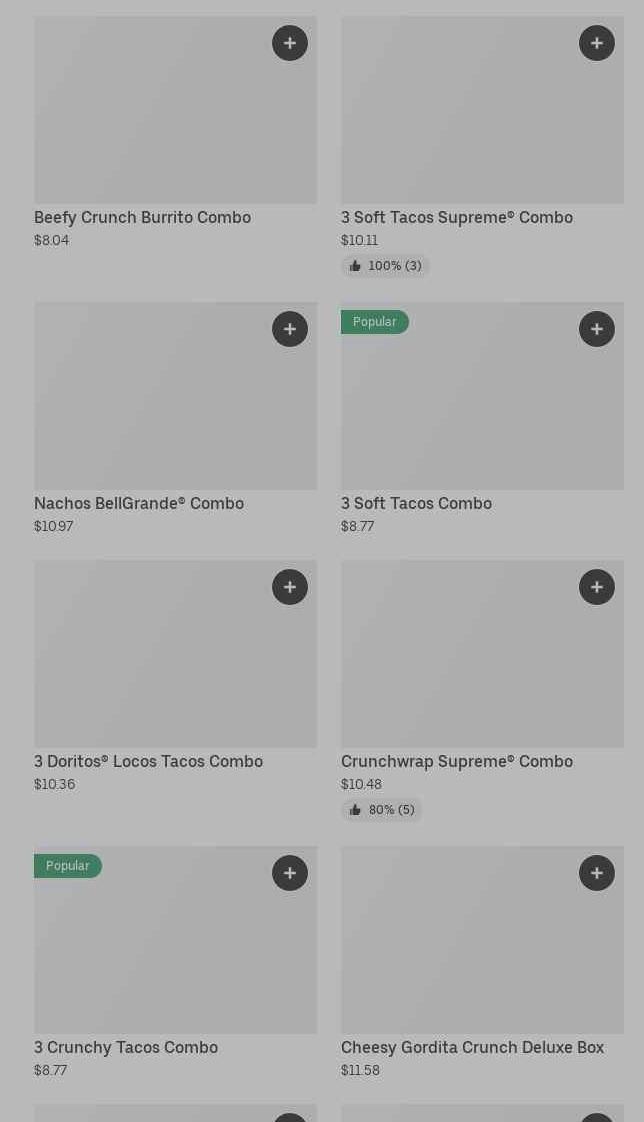View the popular 3 Soft Tacos Combo
The height and width of the screenshot is (1122, 644).
click(x=416, y=503)
